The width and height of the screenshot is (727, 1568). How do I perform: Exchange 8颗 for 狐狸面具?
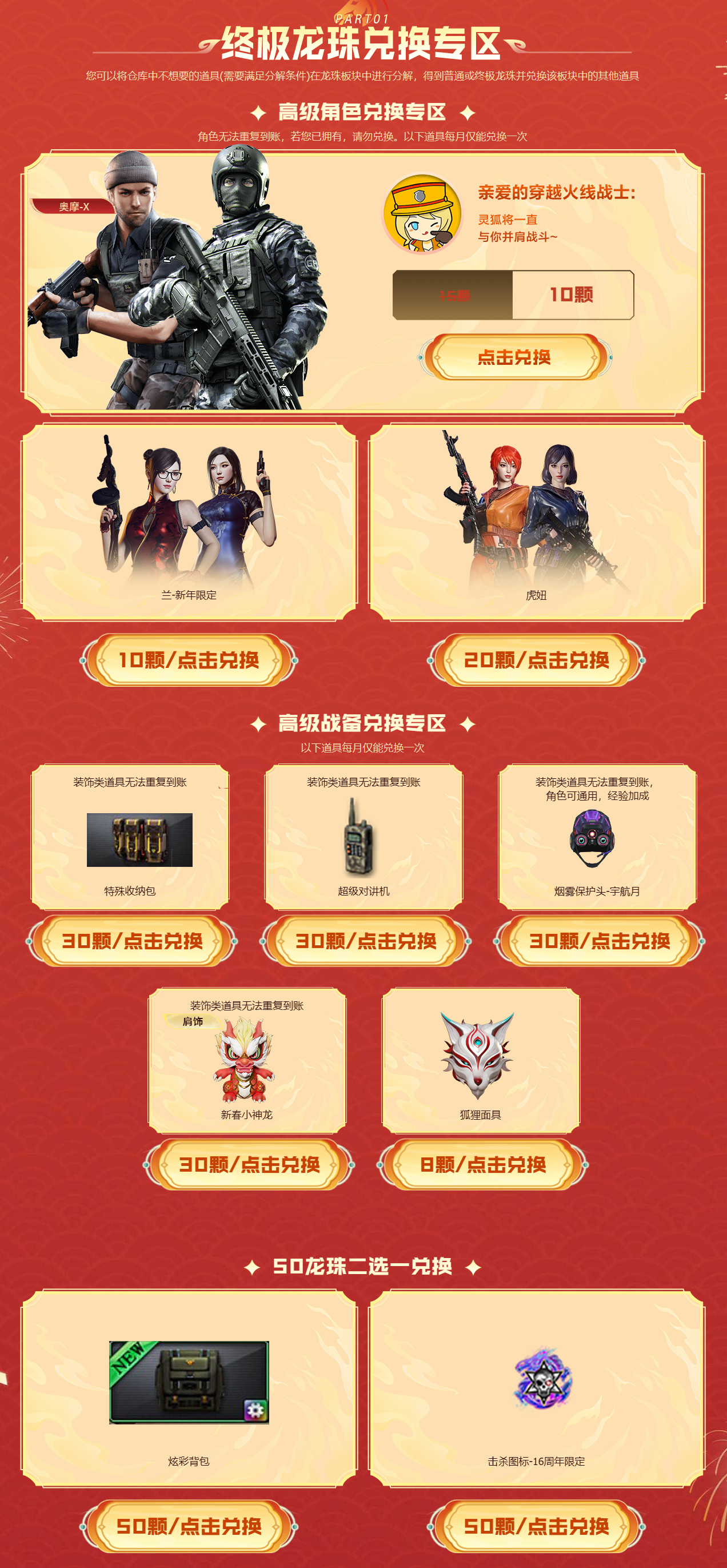482,1164
